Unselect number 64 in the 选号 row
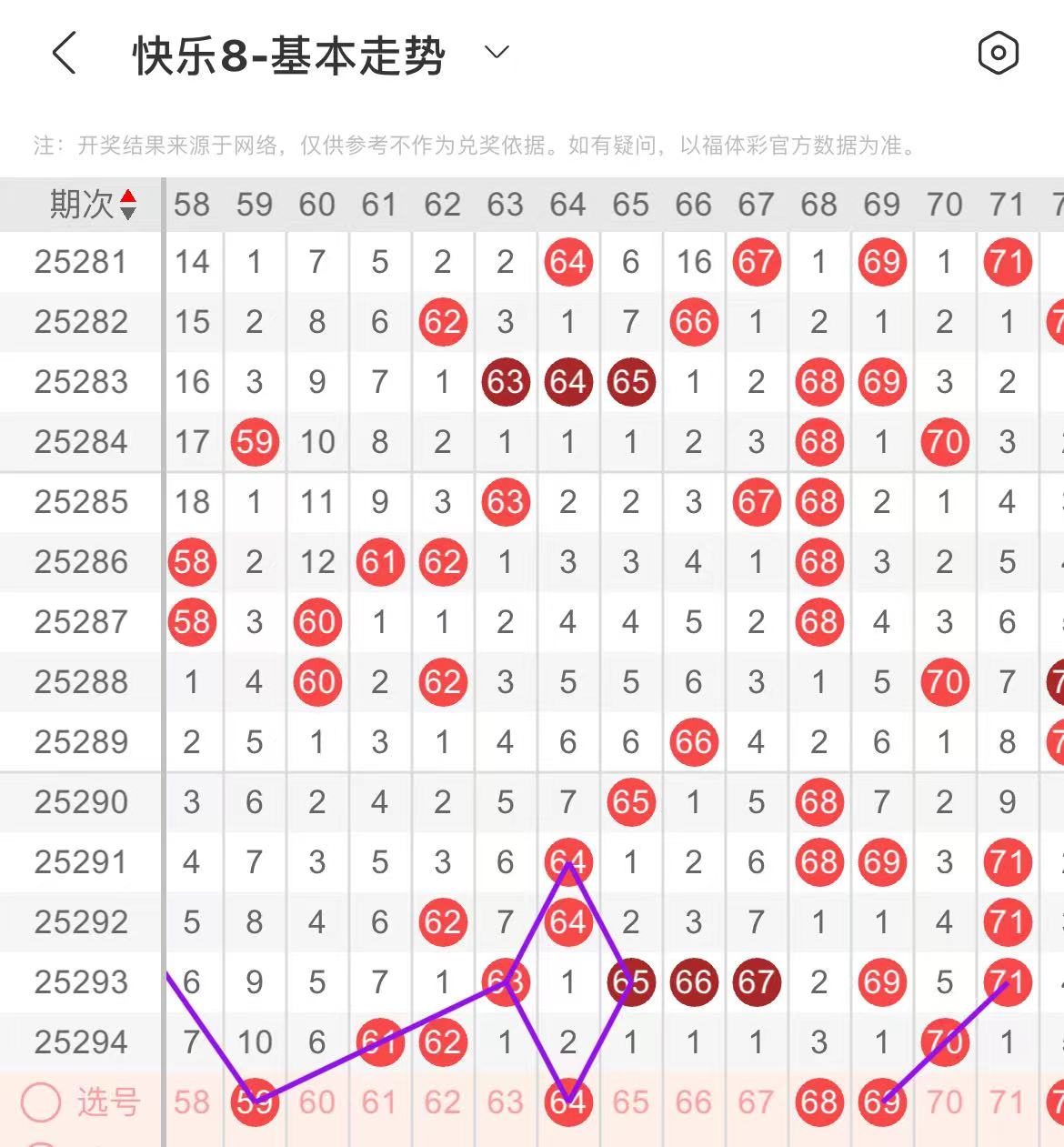Viewport: 1064px width, 1147px height. [568, 1102]
